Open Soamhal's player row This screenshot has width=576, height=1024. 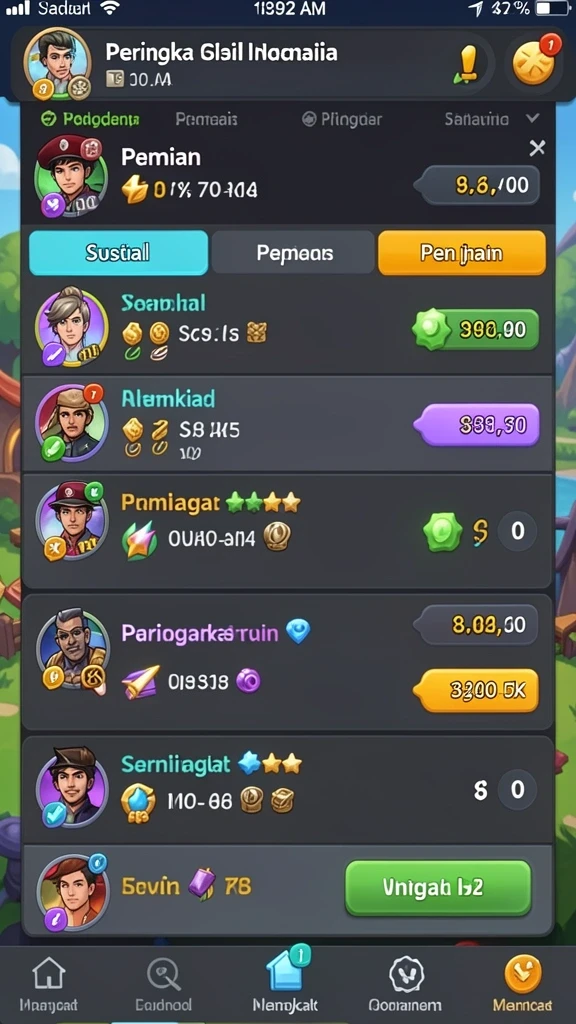[x=288, y=327]
